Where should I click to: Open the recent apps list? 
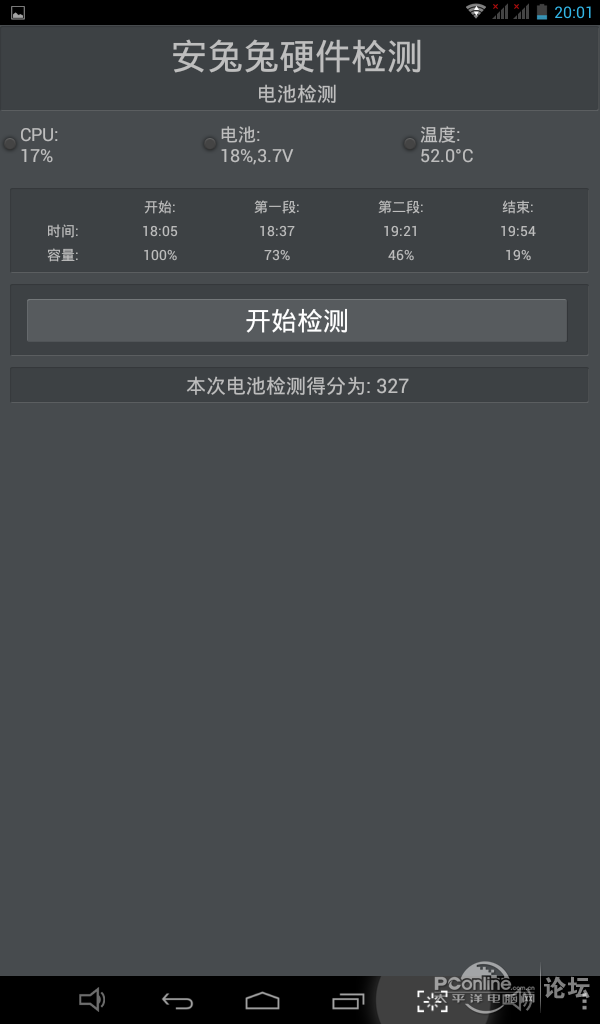(348, 1000)
